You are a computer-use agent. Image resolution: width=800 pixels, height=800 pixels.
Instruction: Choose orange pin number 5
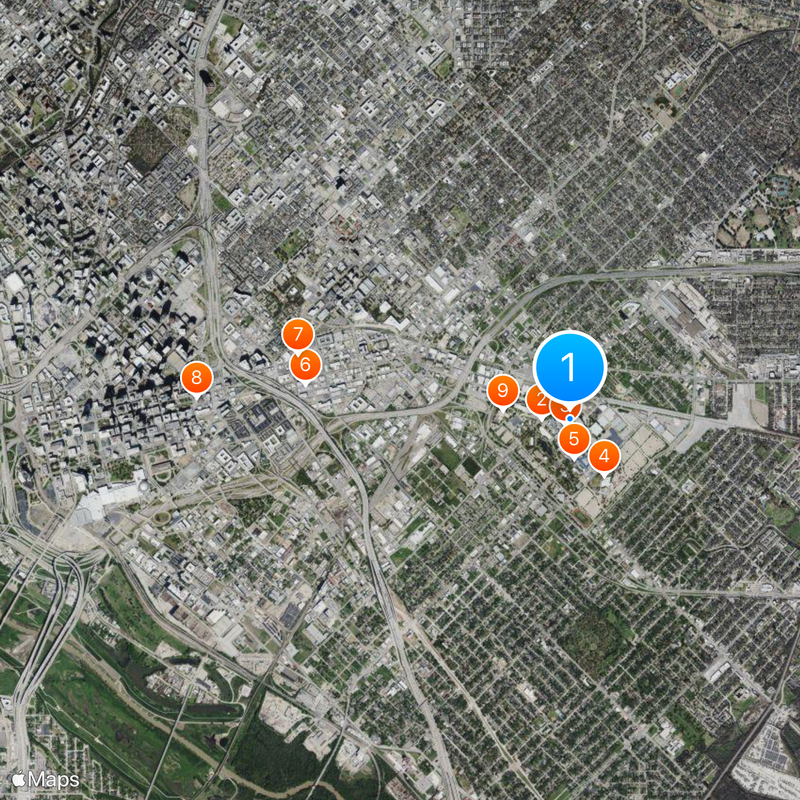(x=573, y=437)
